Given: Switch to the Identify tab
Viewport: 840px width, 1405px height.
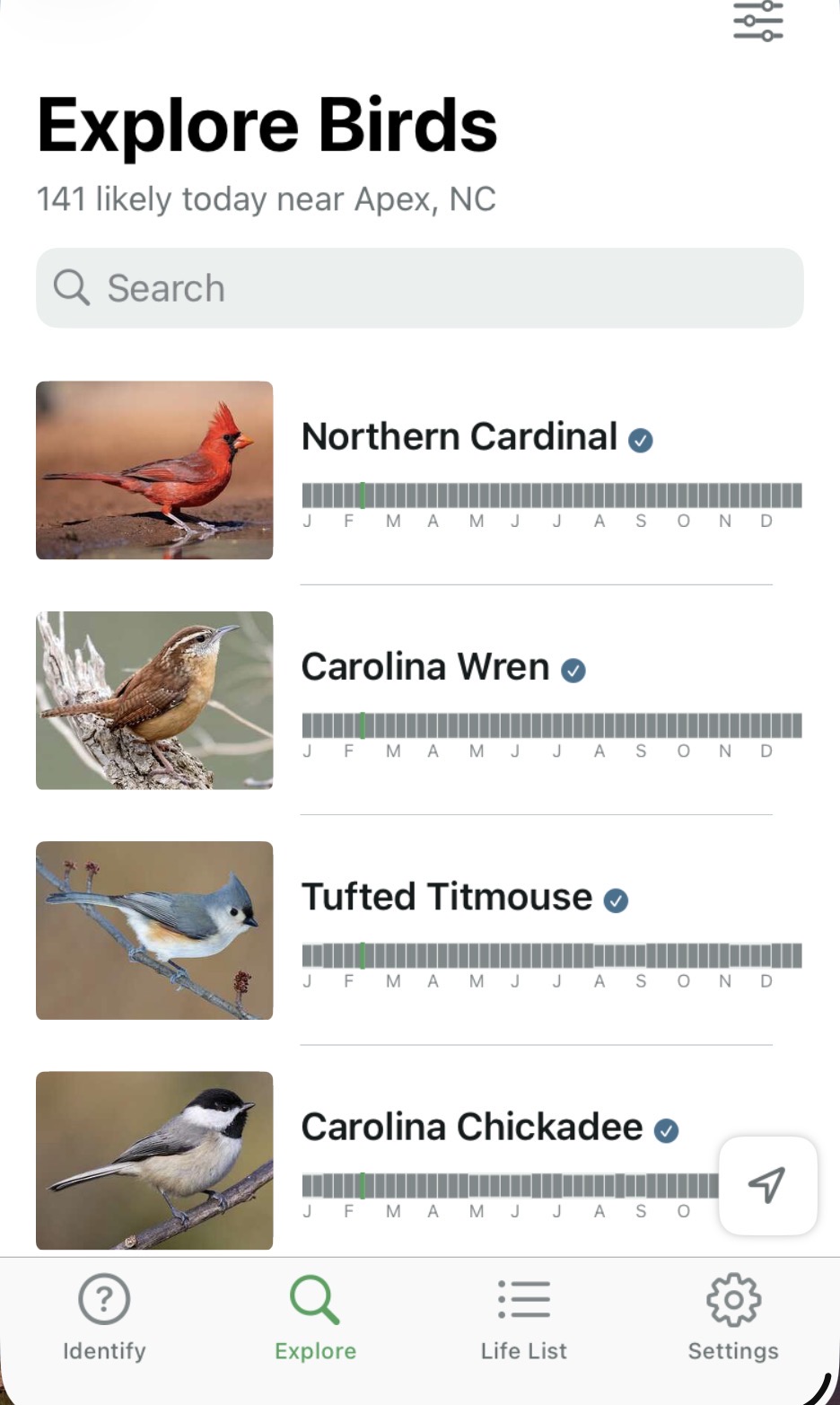Looking at the screenshot, I should (x=104, y=1317).
